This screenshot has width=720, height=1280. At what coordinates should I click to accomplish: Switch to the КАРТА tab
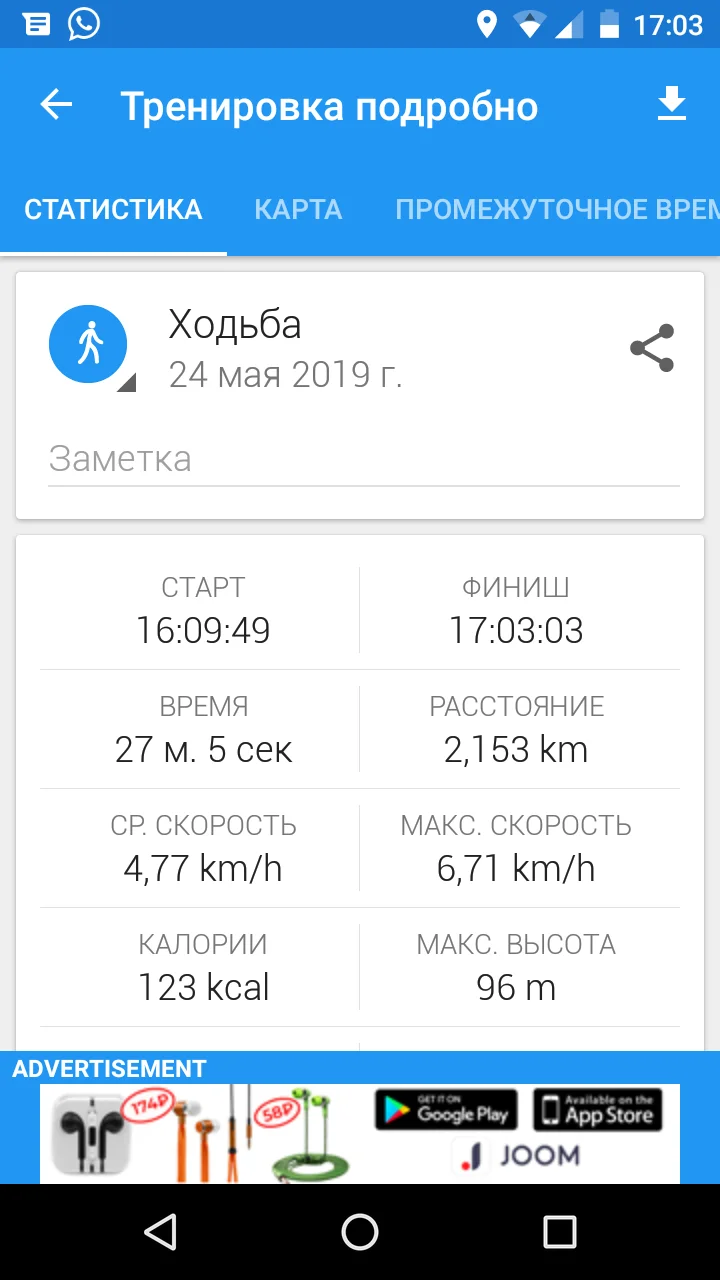[298, 210]
